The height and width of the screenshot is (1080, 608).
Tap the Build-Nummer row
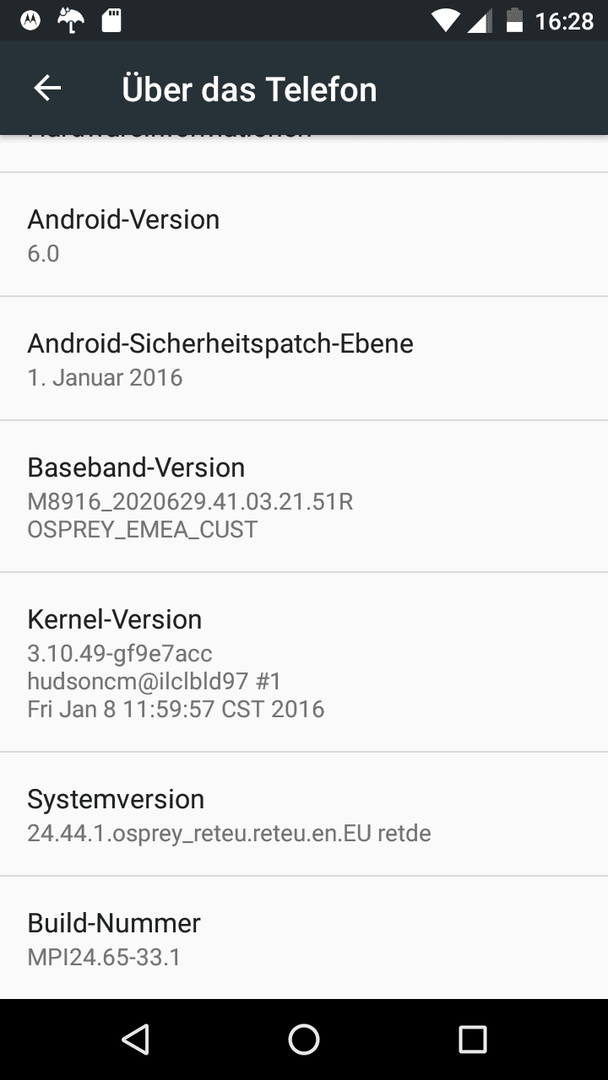tap(304, 938)
